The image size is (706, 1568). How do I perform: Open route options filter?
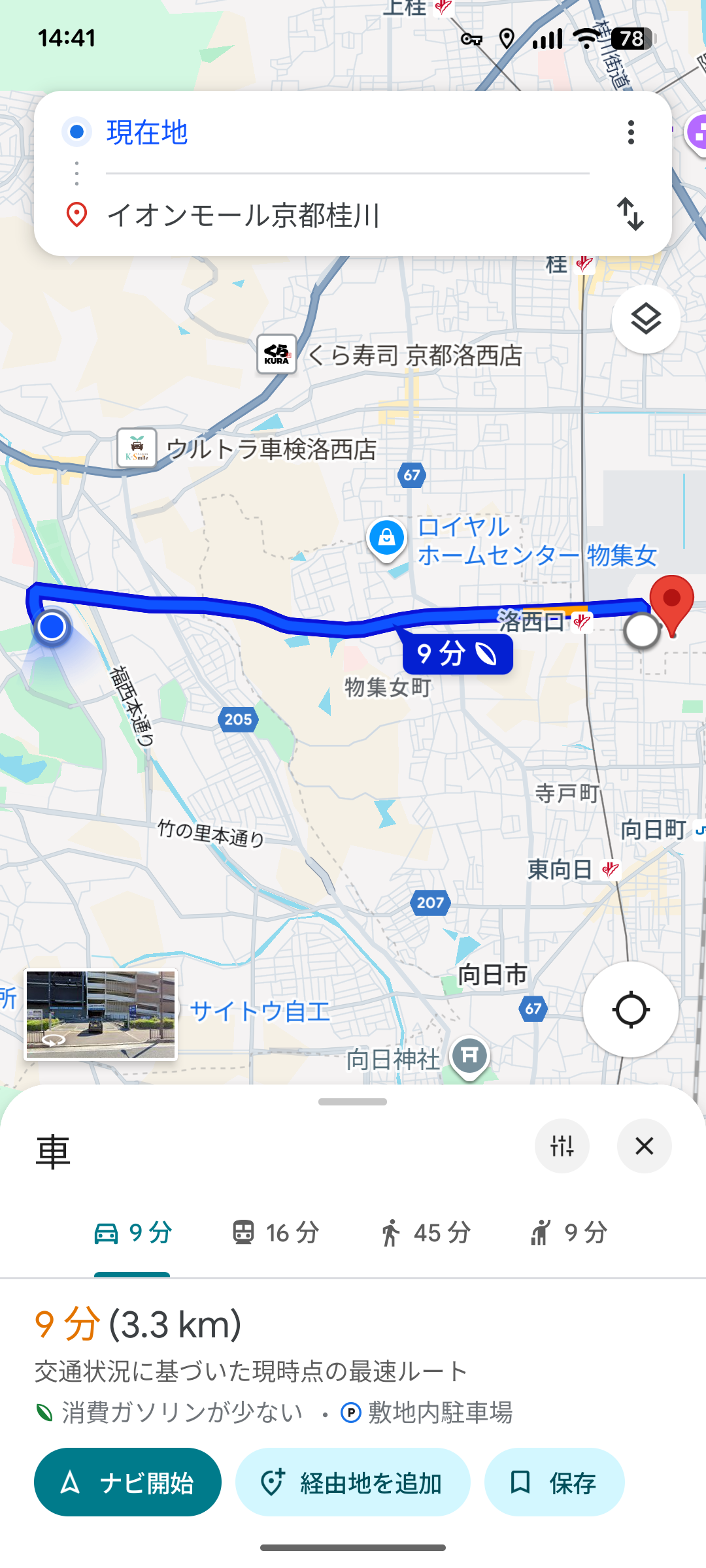point(562,1146)
